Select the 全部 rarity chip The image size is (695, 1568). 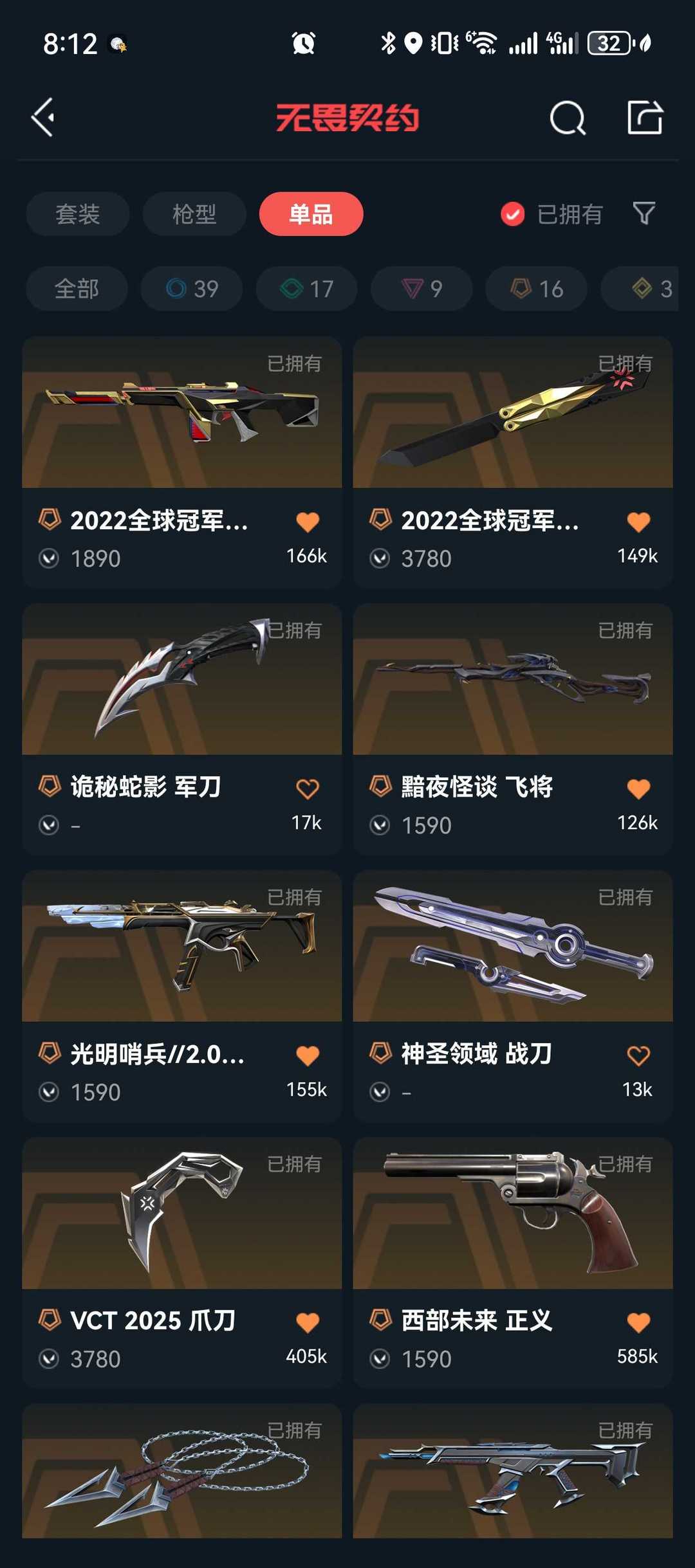(x=77, y=289)
